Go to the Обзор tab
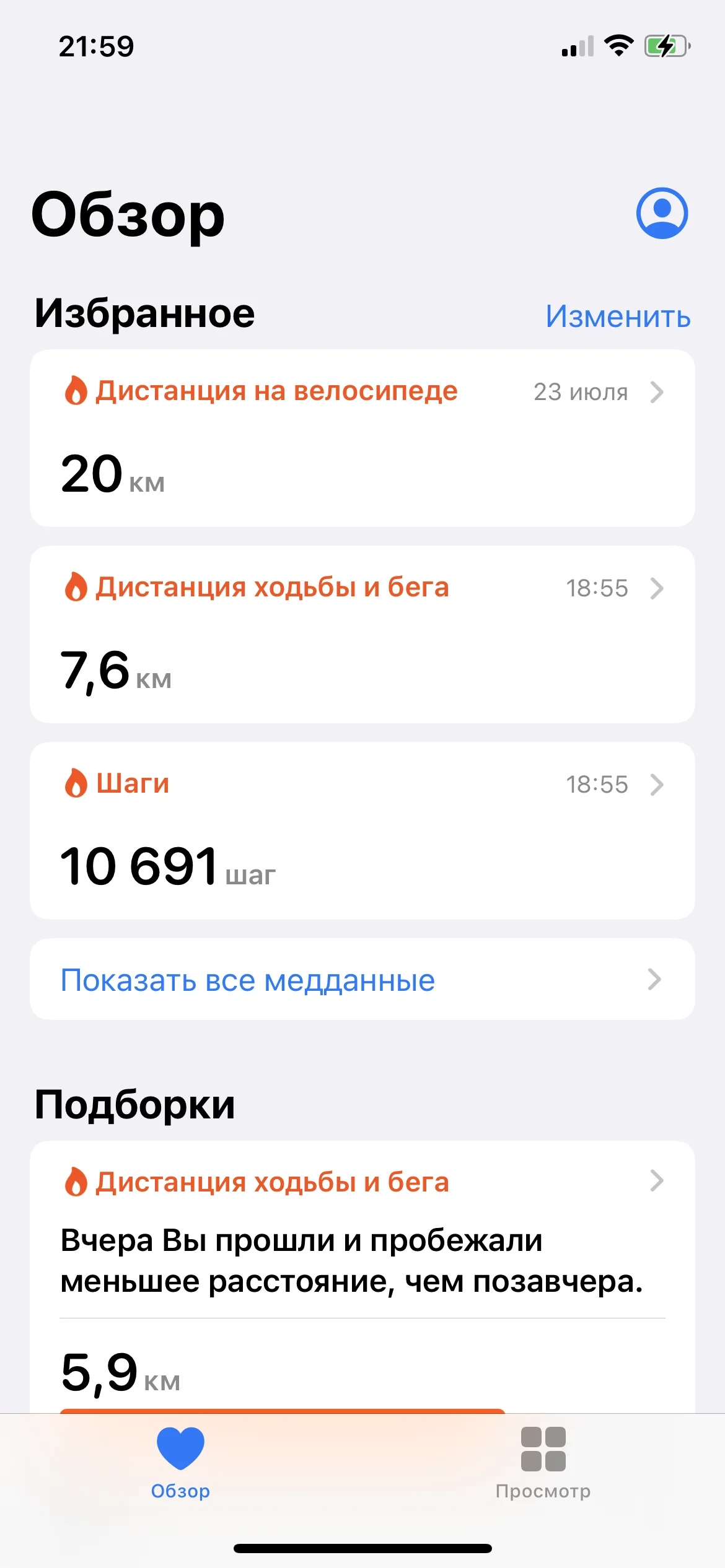The width and height of the screenshot is (725, 1568). (x=180, y=1461)
